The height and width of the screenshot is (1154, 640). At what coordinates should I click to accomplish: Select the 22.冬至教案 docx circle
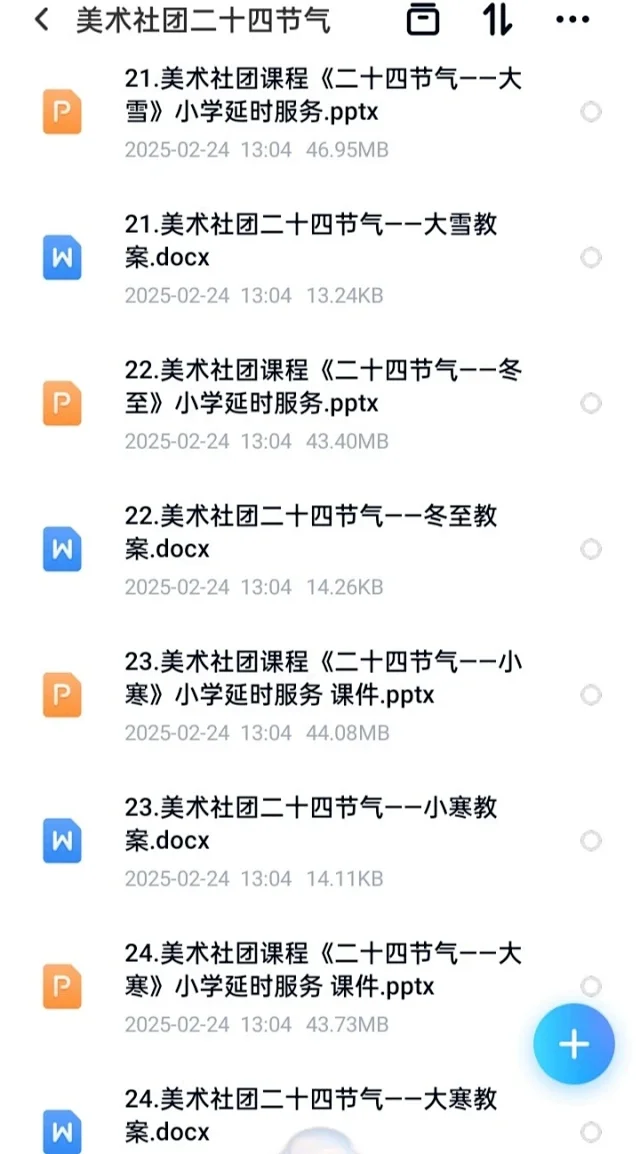tap(591, 549)
